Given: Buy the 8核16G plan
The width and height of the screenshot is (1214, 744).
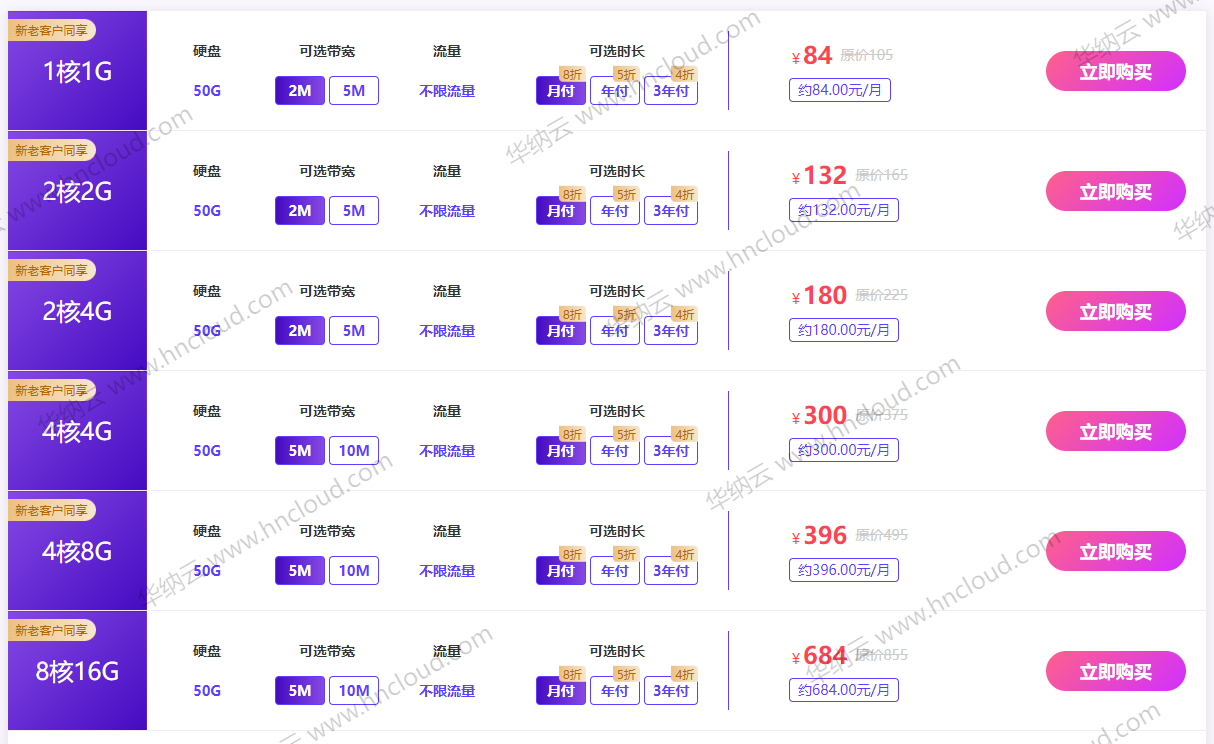Looking at the screenshot, I should (x=1115, y=672).
